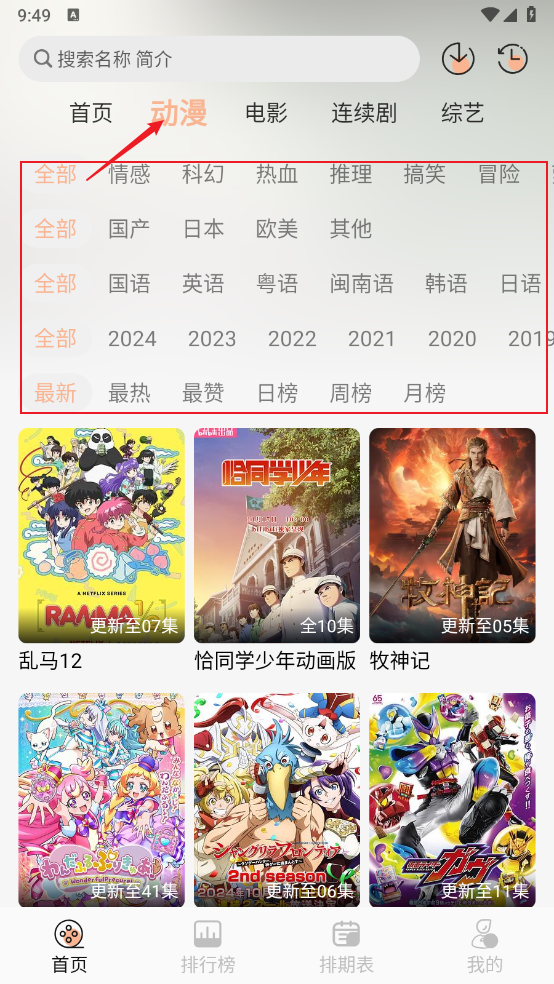
Task: Sort results by 最热
Action: coord(129,393)
